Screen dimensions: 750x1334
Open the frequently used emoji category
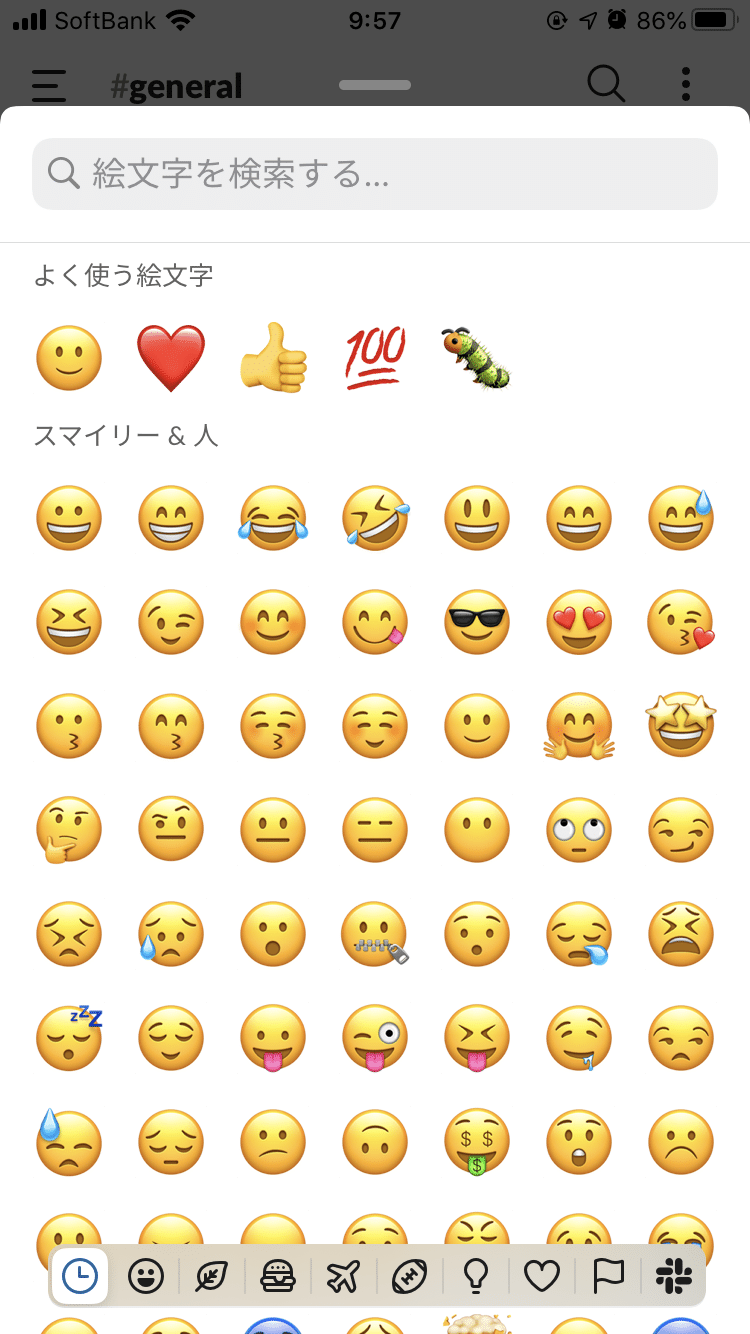(78, 1275)
